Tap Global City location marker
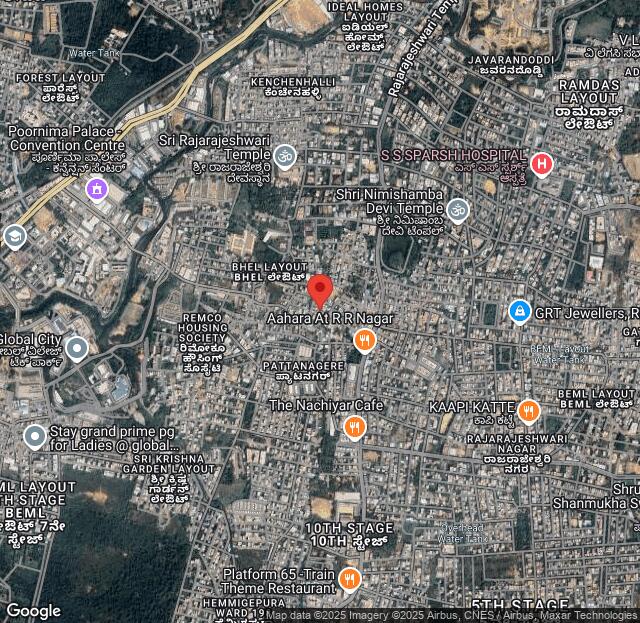Image resolution: width=640 pixels, height=623 pixels. [77, 349]
